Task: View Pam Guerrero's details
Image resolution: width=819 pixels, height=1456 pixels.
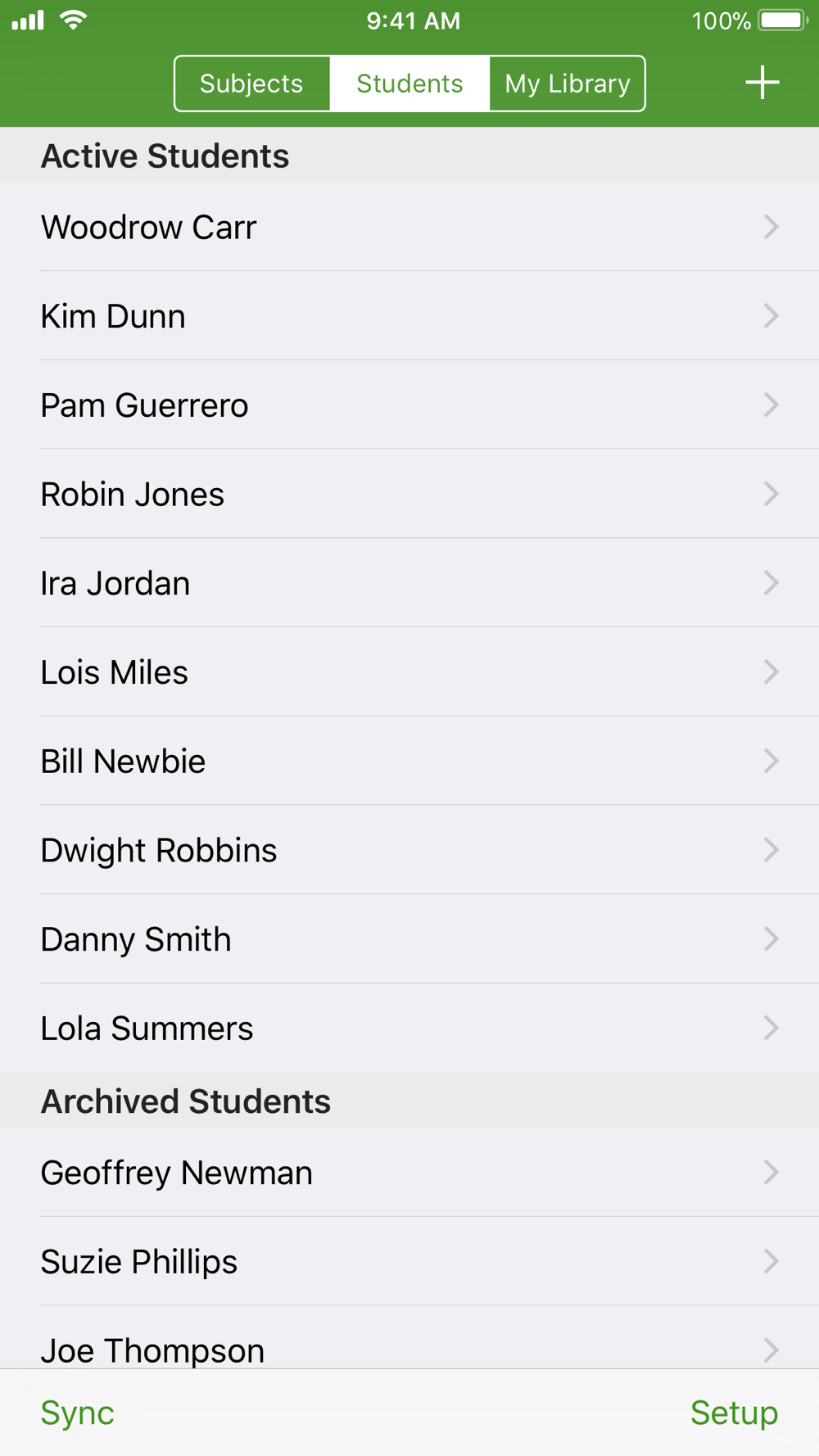Action: 409,405
